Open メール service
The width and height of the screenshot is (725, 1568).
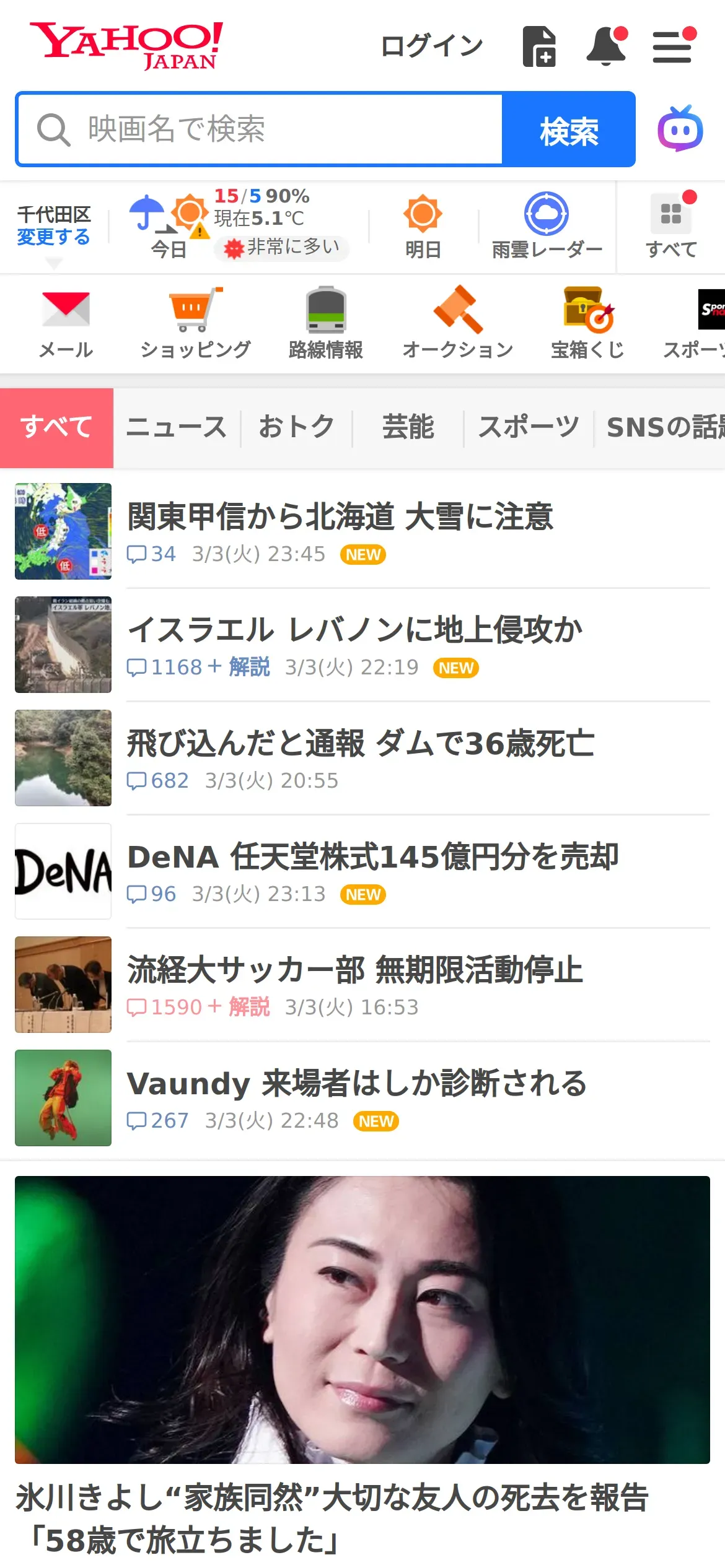[66, 323]
